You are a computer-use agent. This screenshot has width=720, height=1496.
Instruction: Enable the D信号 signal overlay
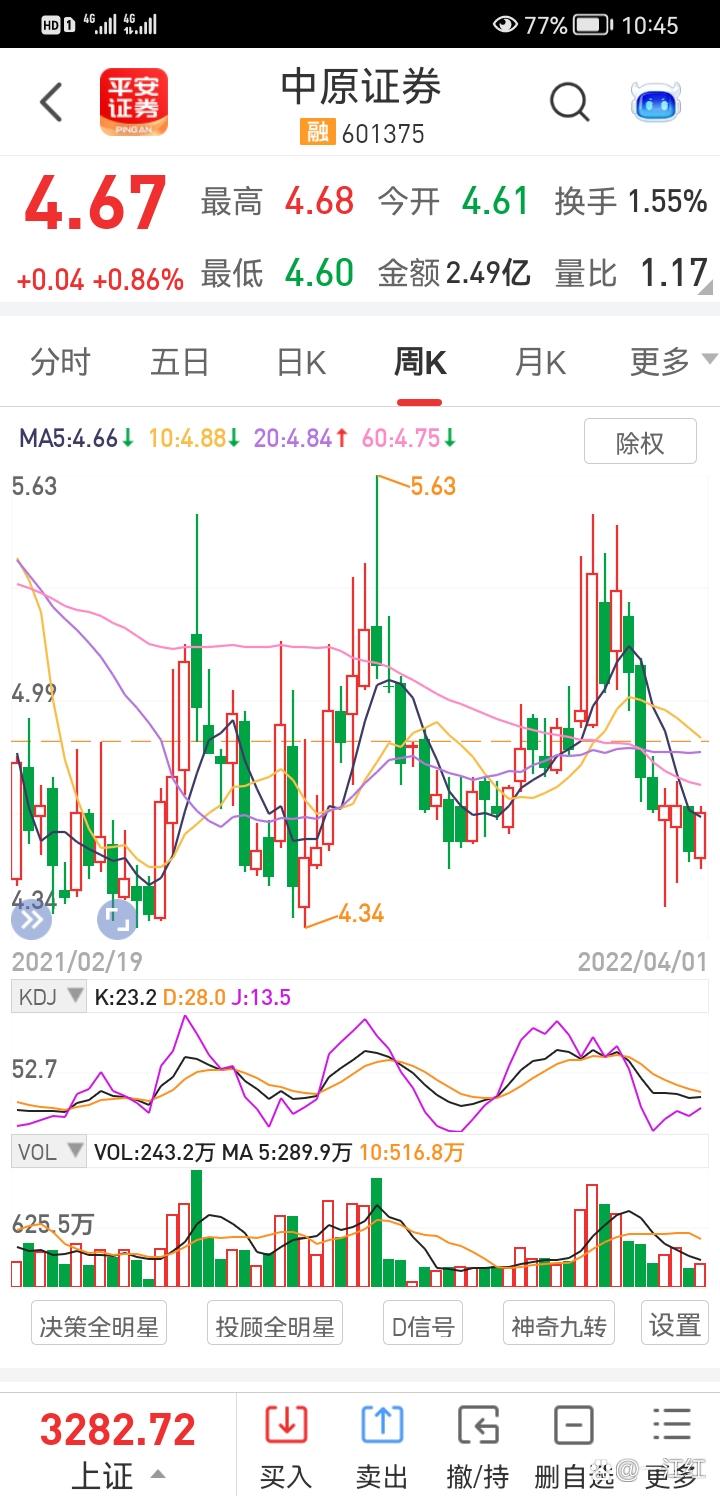click(421, 1322)
